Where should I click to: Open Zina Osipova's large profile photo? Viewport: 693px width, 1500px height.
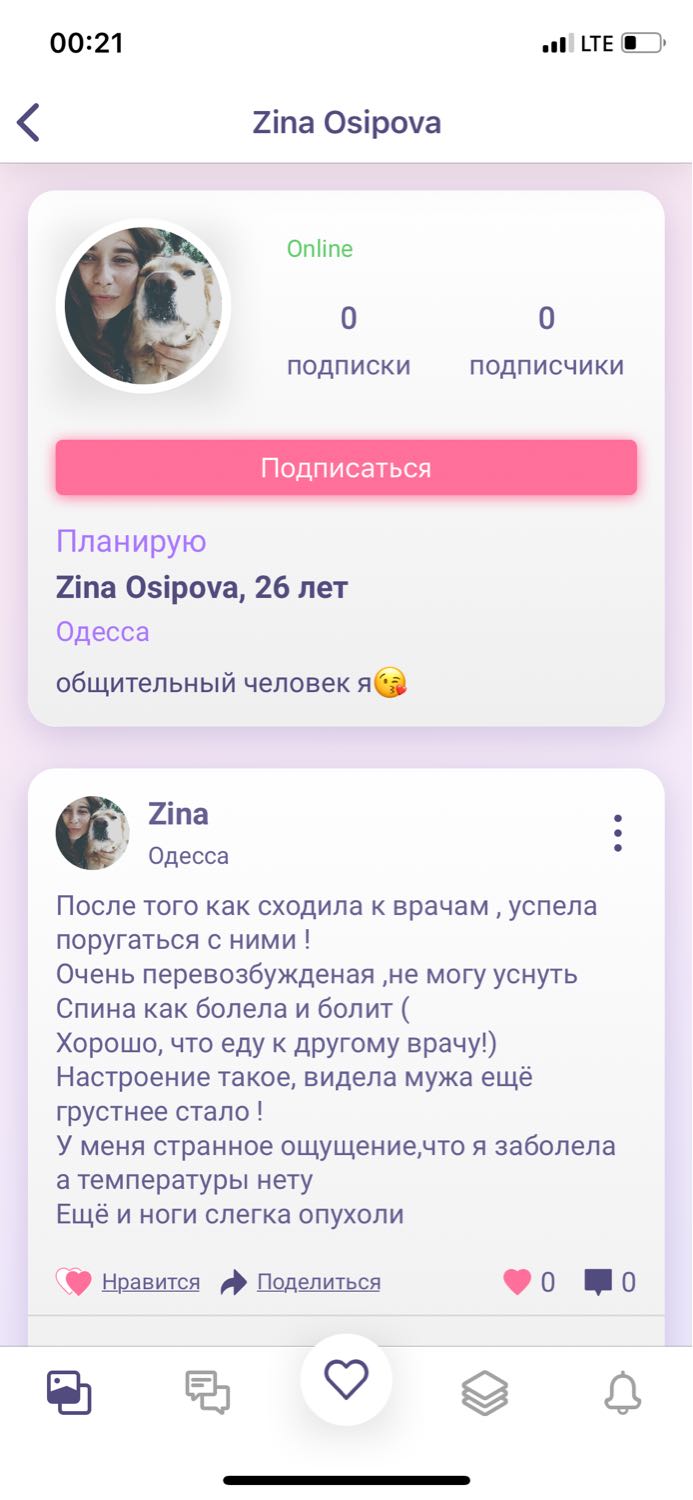[x=144, y=306]
